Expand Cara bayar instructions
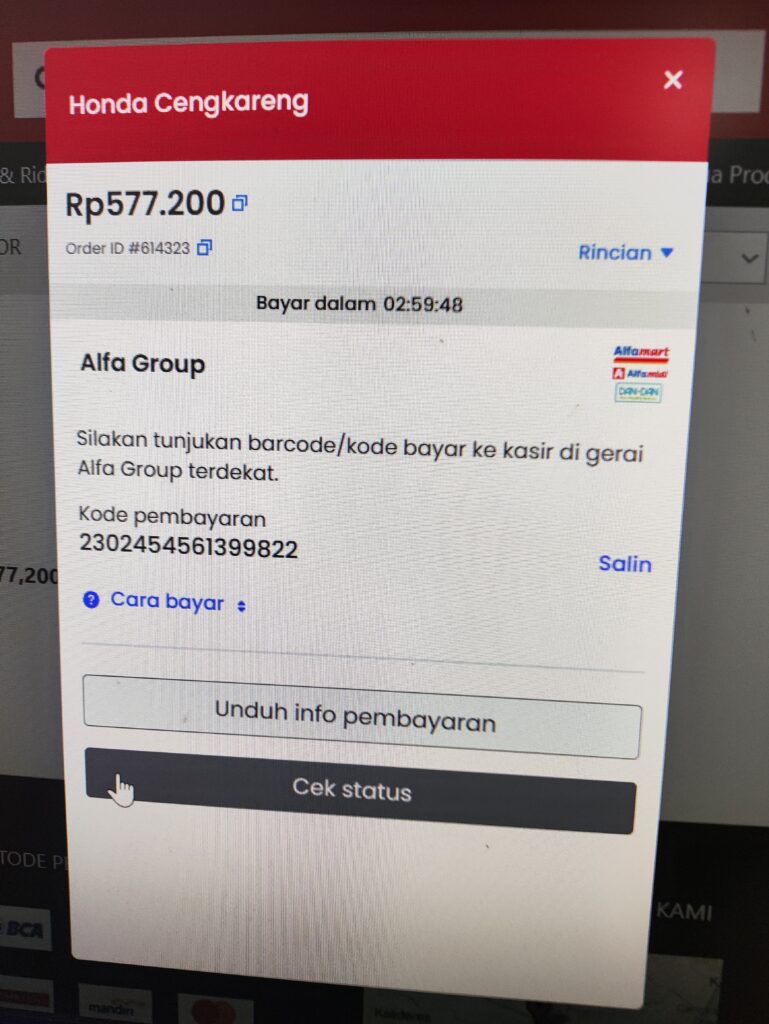This screenshot has height=1024, width=769. [x=167, y=602]
